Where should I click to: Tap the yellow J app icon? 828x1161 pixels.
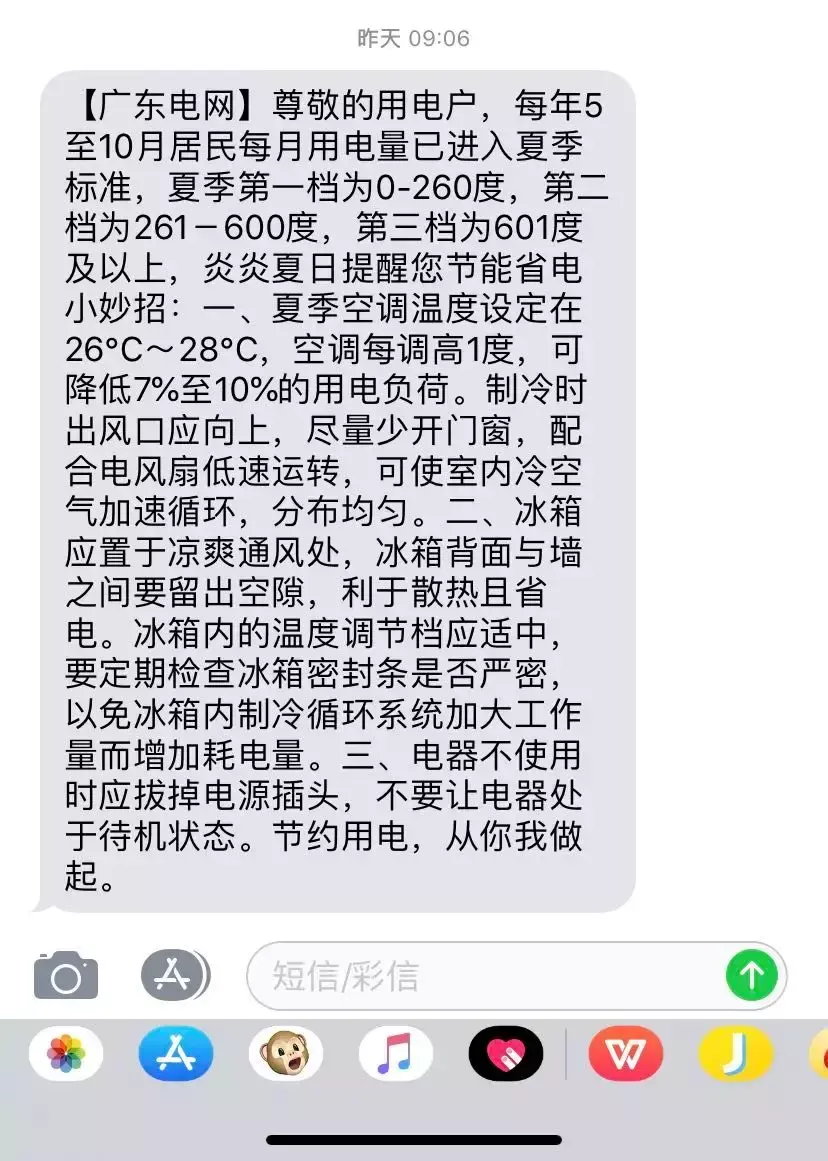point(736,1053)
